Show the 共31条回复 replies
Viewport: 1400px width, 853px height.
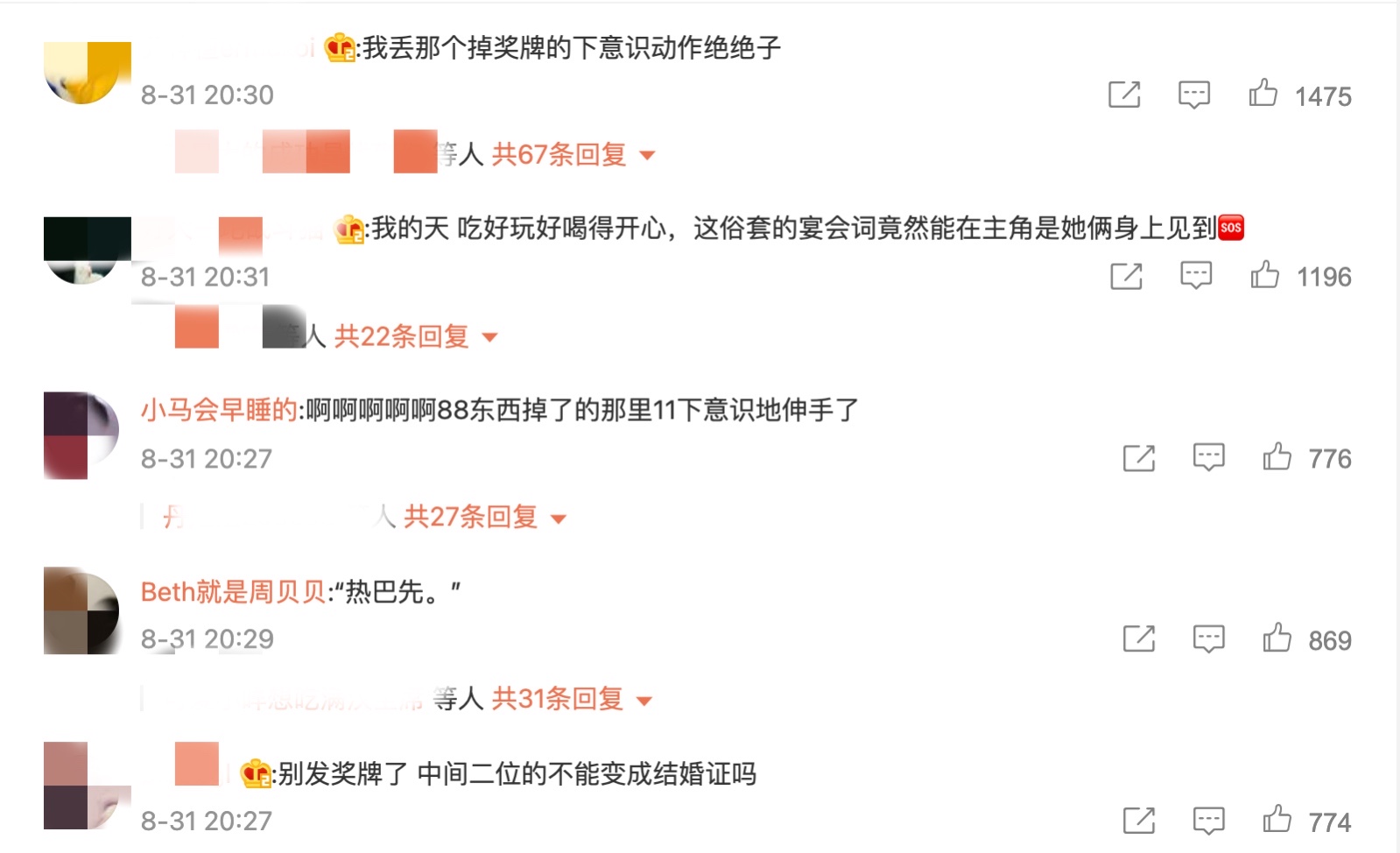(x=572, y=699)
